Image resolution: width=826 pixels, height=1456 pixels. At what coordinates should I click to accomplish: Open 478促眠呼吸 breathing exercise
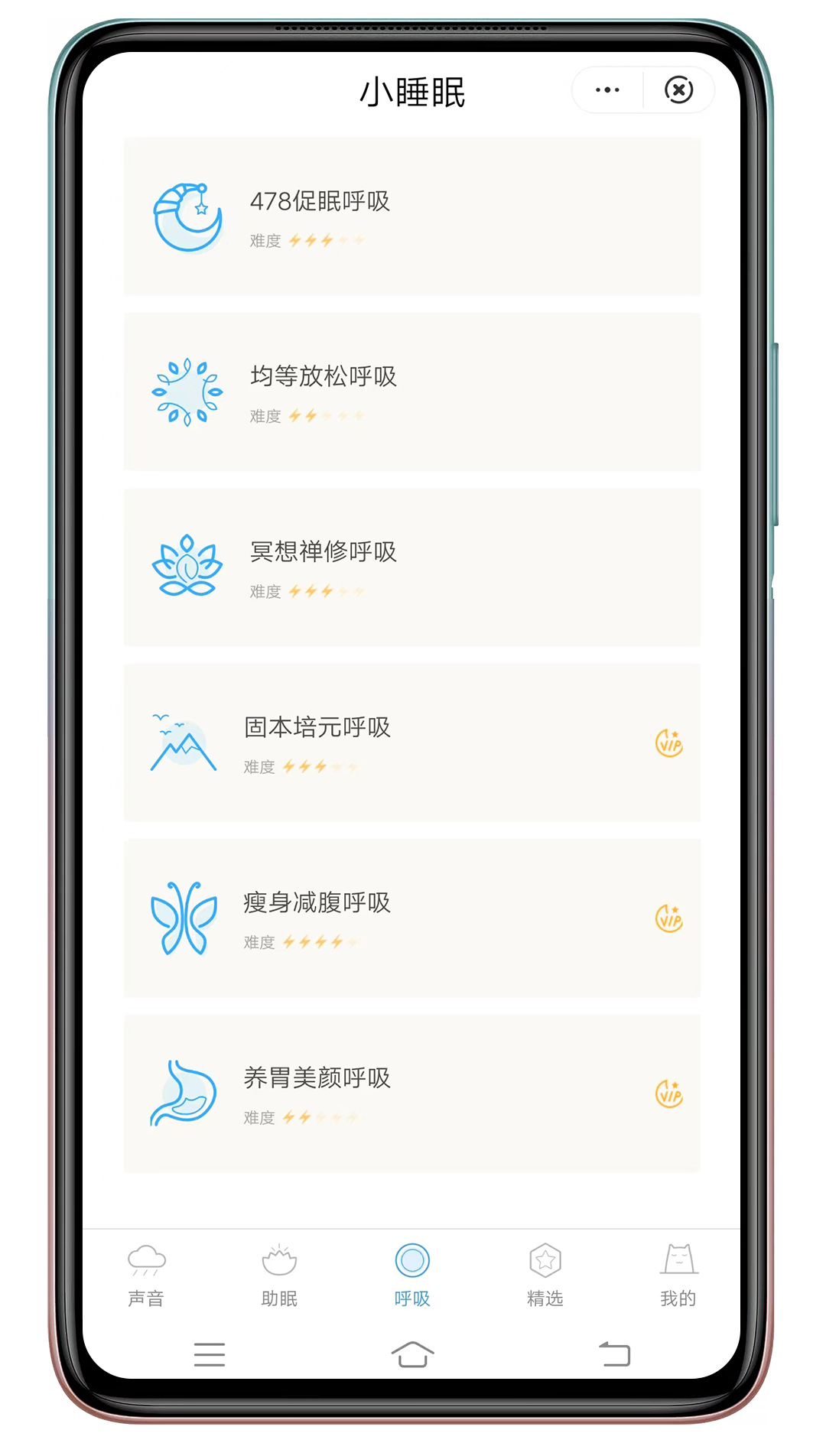coord(411,216)
